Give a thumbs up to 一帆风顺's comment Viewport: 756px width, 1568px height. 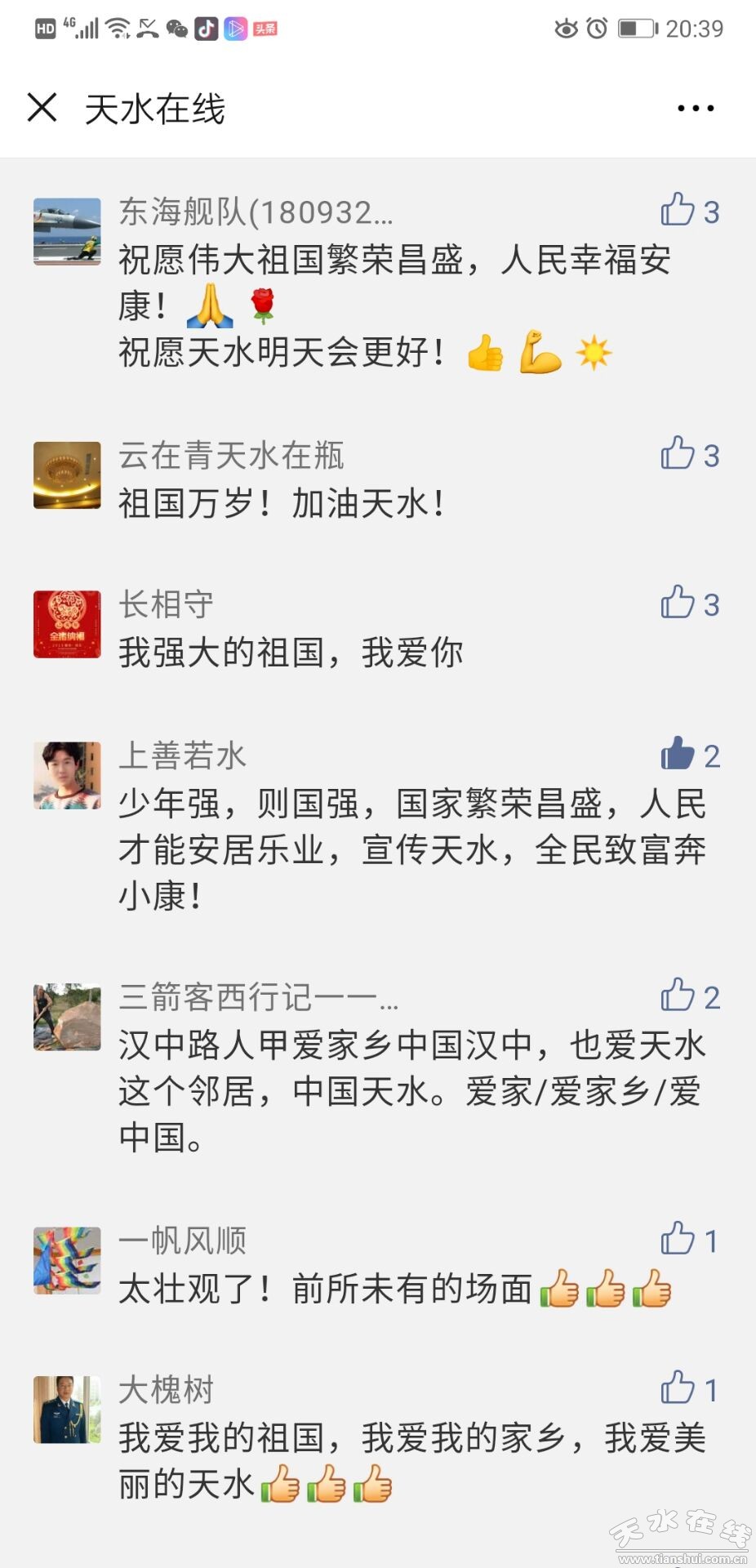(678, 1239)
